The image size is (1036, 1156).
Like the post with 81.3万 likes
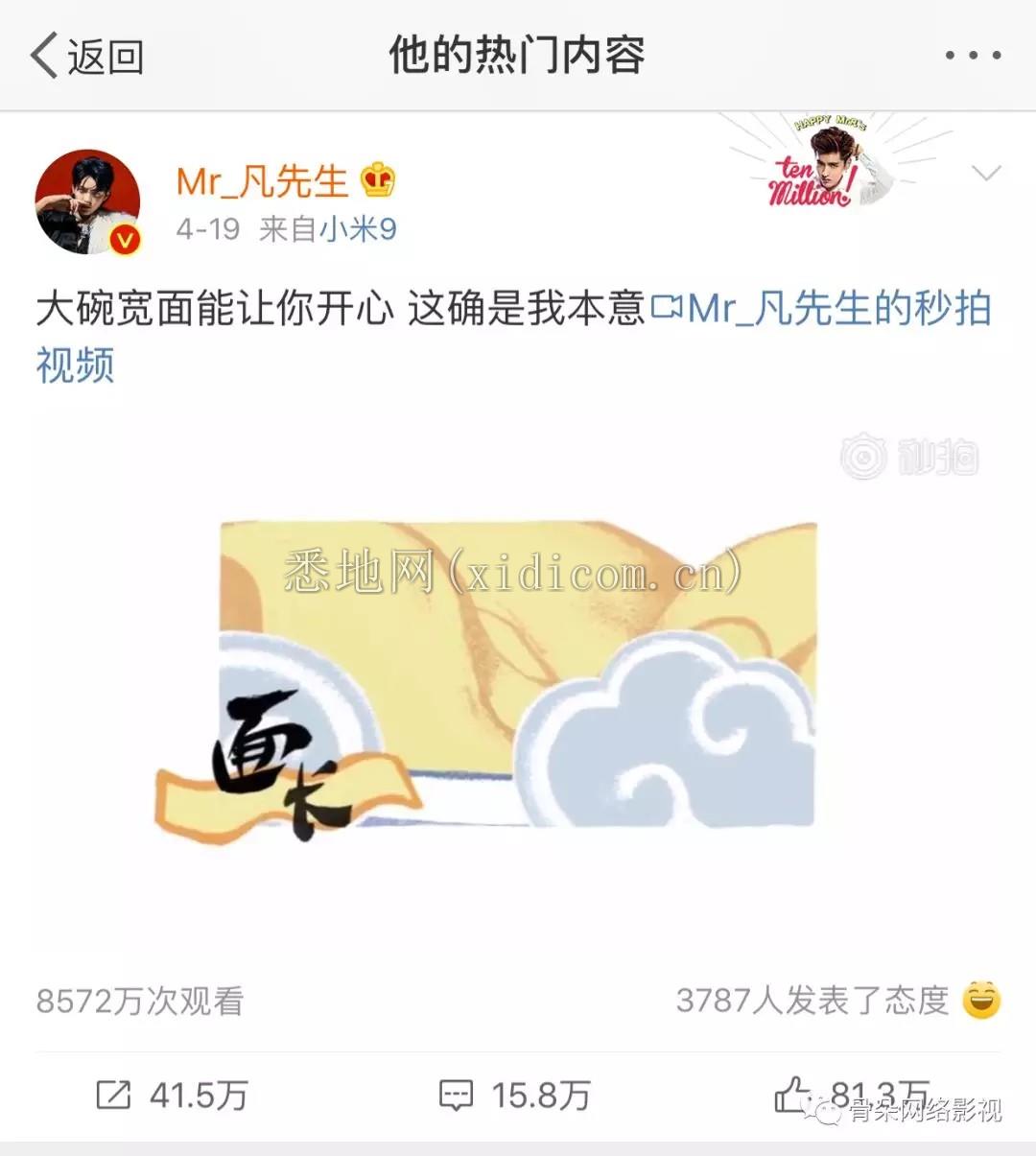click(x=852, y=1094)
